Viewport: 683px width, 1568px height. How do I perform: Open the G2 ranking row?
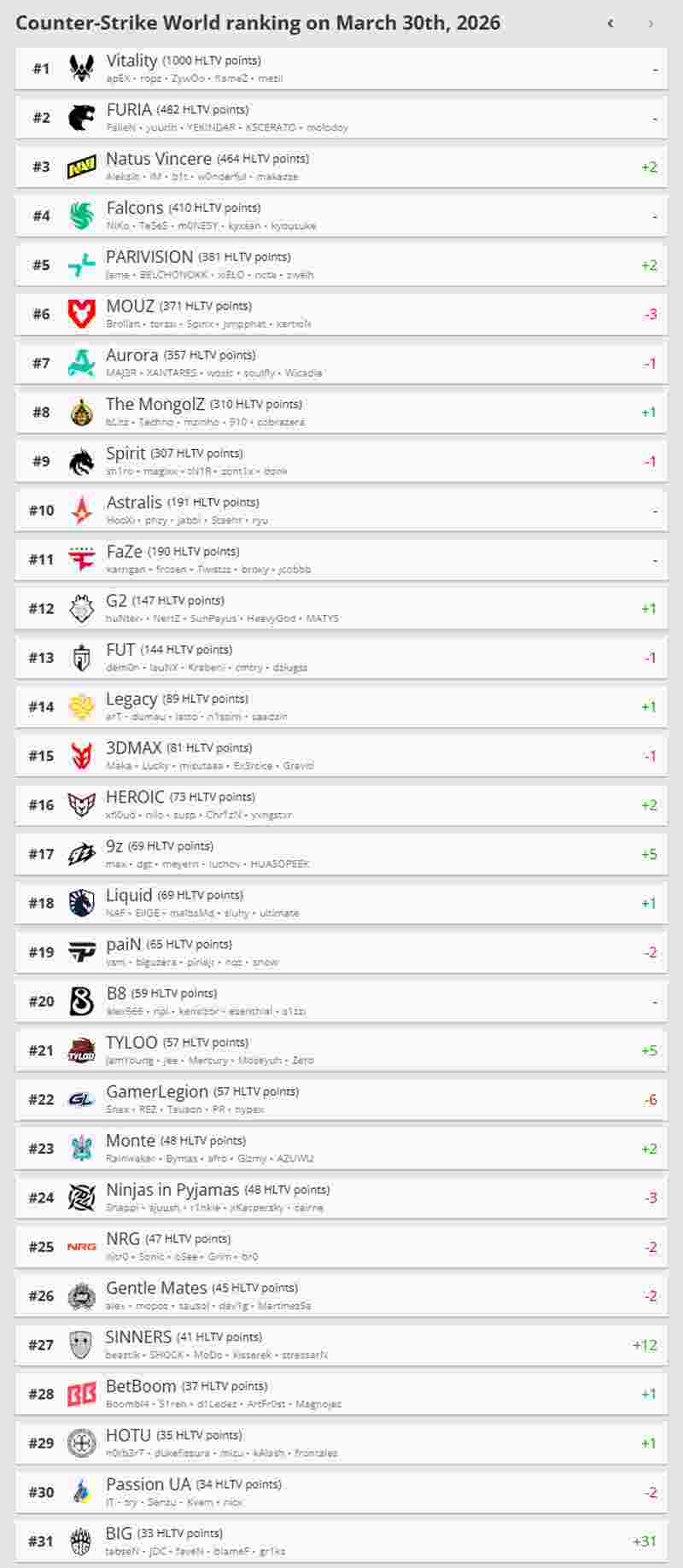click(x=341, y=609)
